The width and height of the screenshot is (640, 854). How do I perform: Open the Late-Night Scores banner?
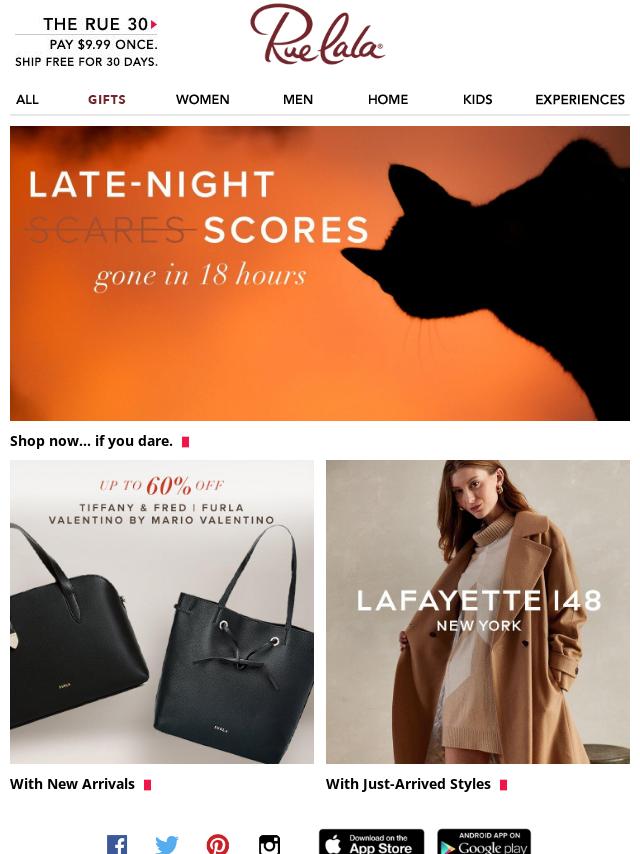coord(320,273)
